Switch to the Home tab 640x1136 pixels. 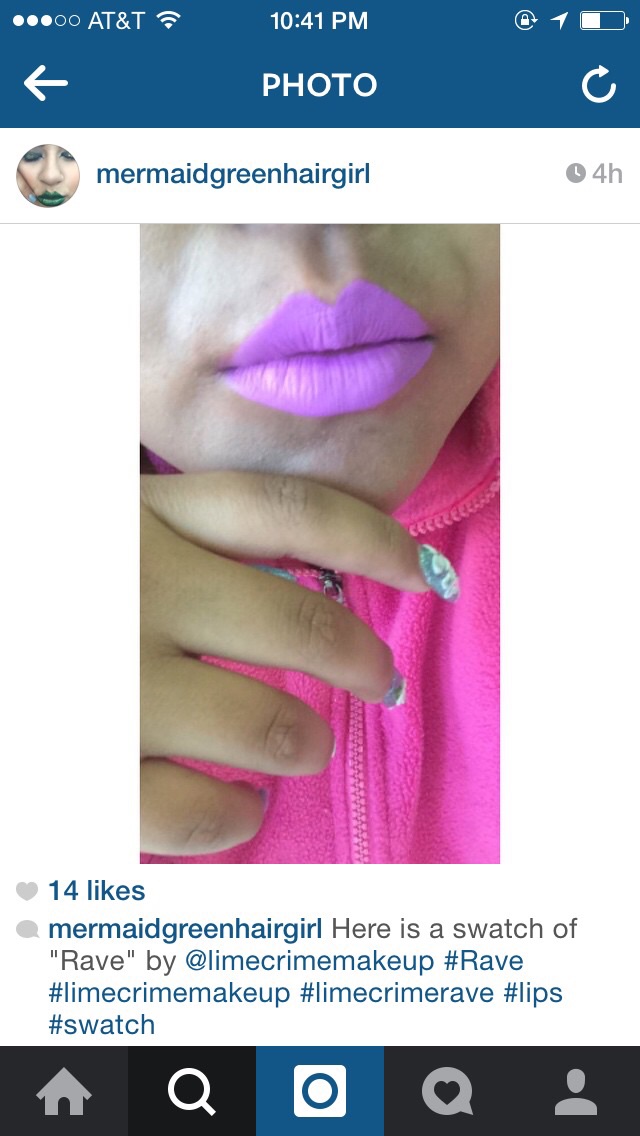[x=64, y=1091]
